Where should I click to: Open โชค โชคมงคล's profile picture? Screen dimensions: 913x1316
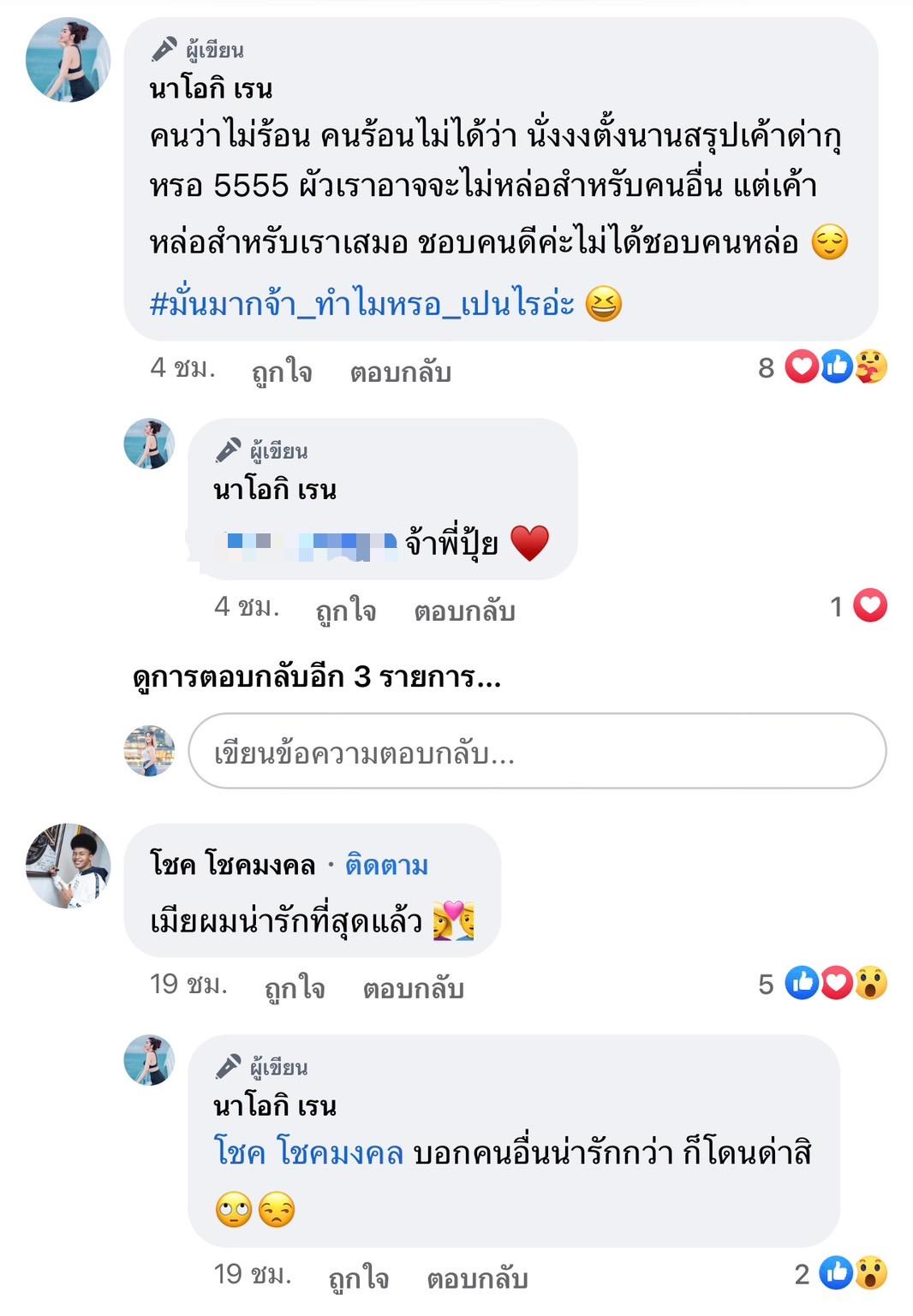(x=69, y=866)
